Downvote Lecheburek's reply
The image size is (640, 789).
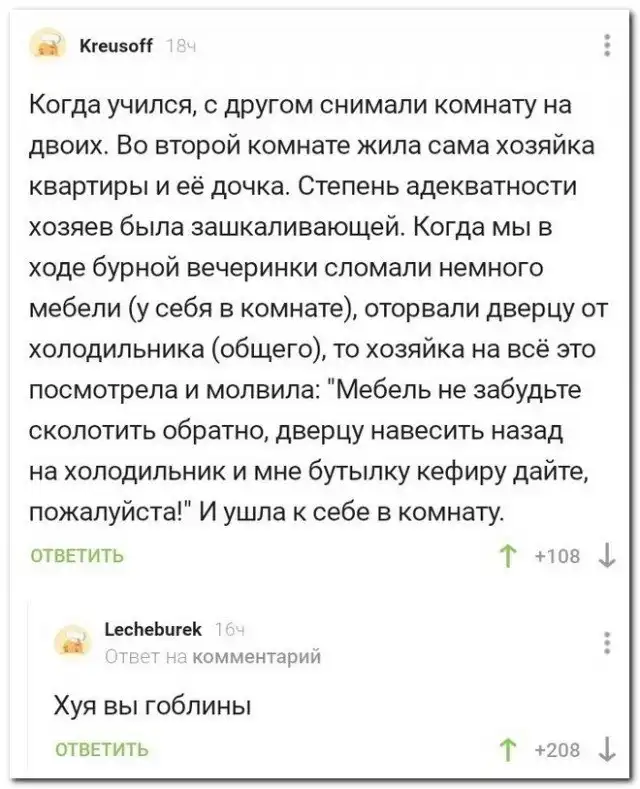(610, 749)
